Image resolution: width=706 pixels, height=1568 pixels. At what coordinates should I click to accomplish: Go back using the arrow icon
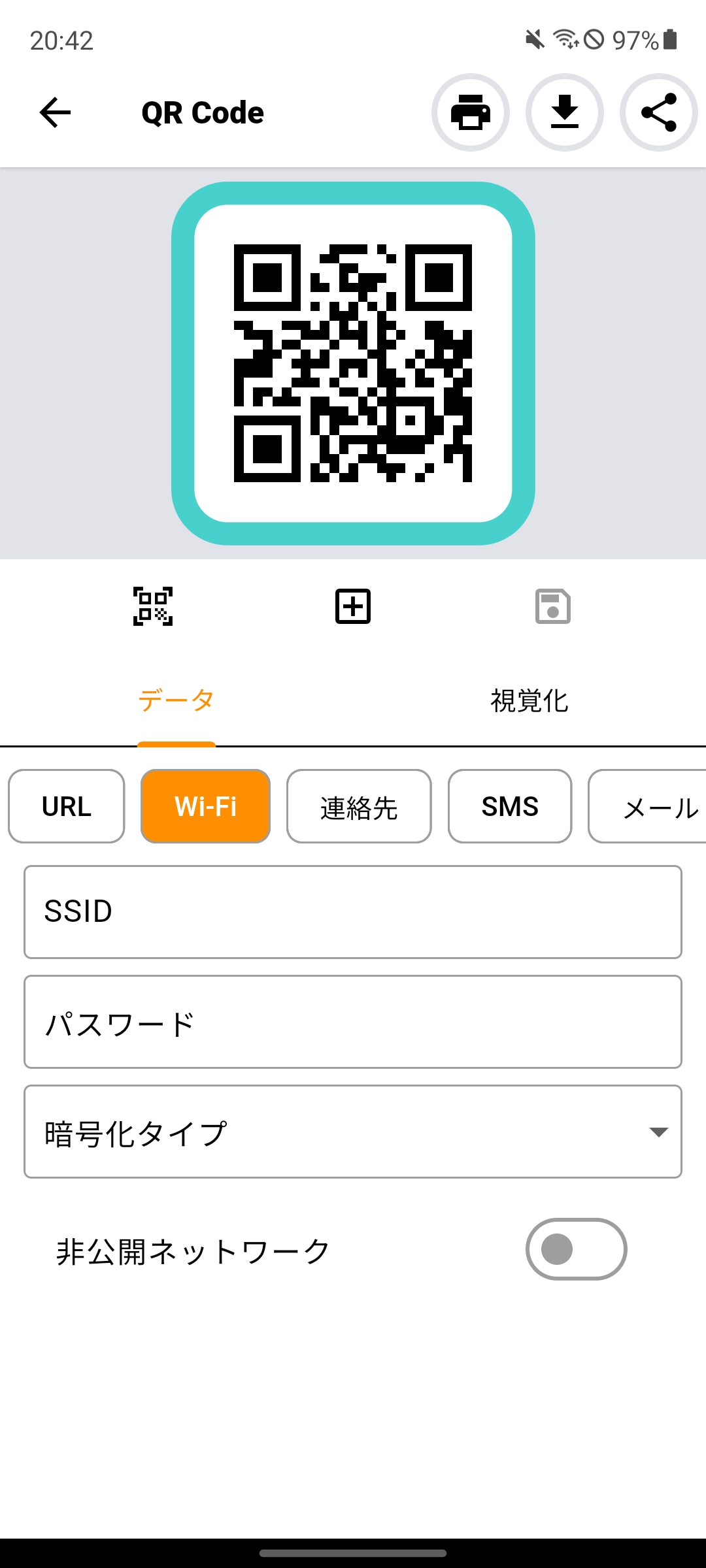pos(55,112)
